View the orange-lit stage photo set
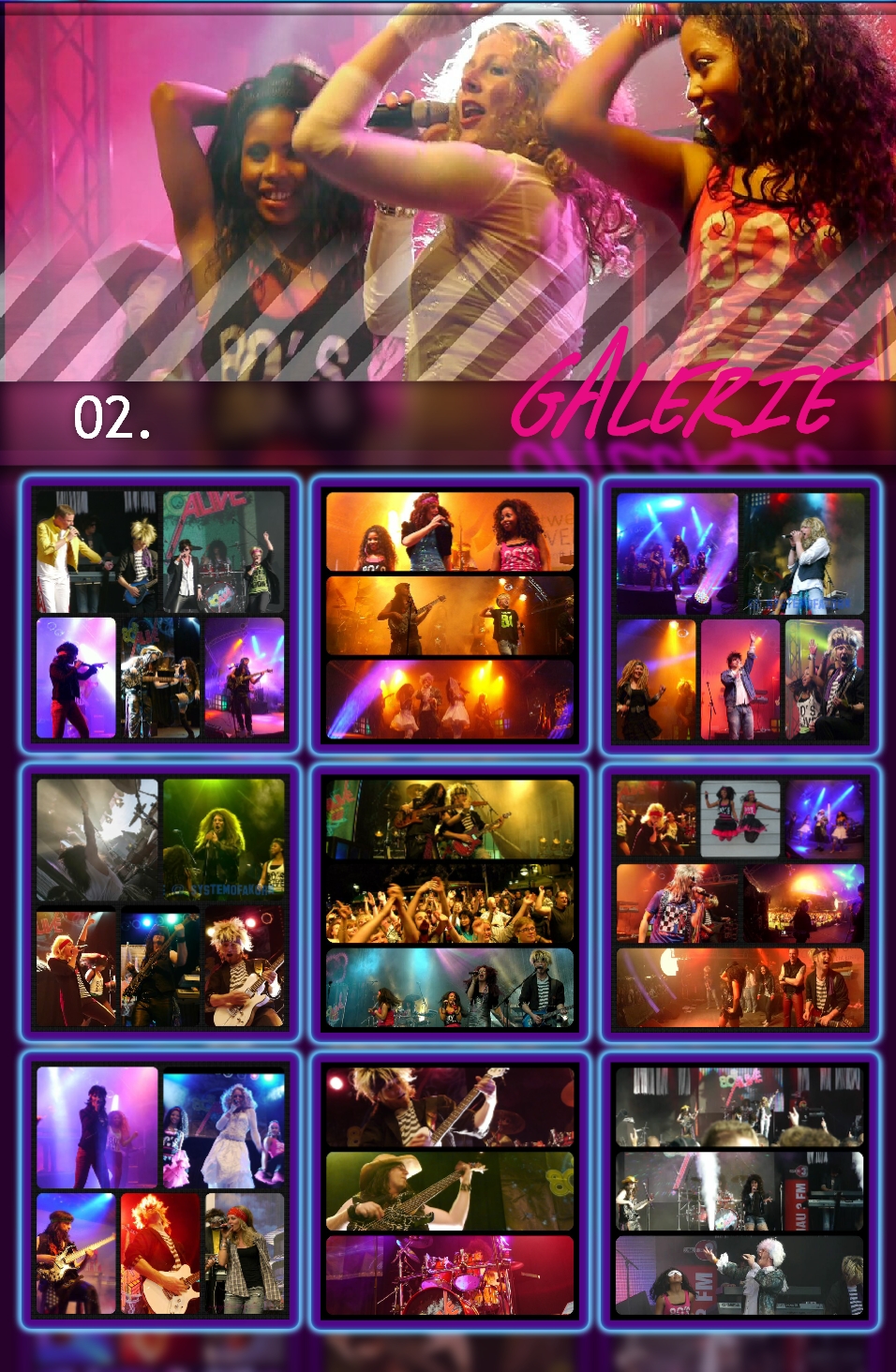Viewport: 896px width, 1372px height. point(450,615)
